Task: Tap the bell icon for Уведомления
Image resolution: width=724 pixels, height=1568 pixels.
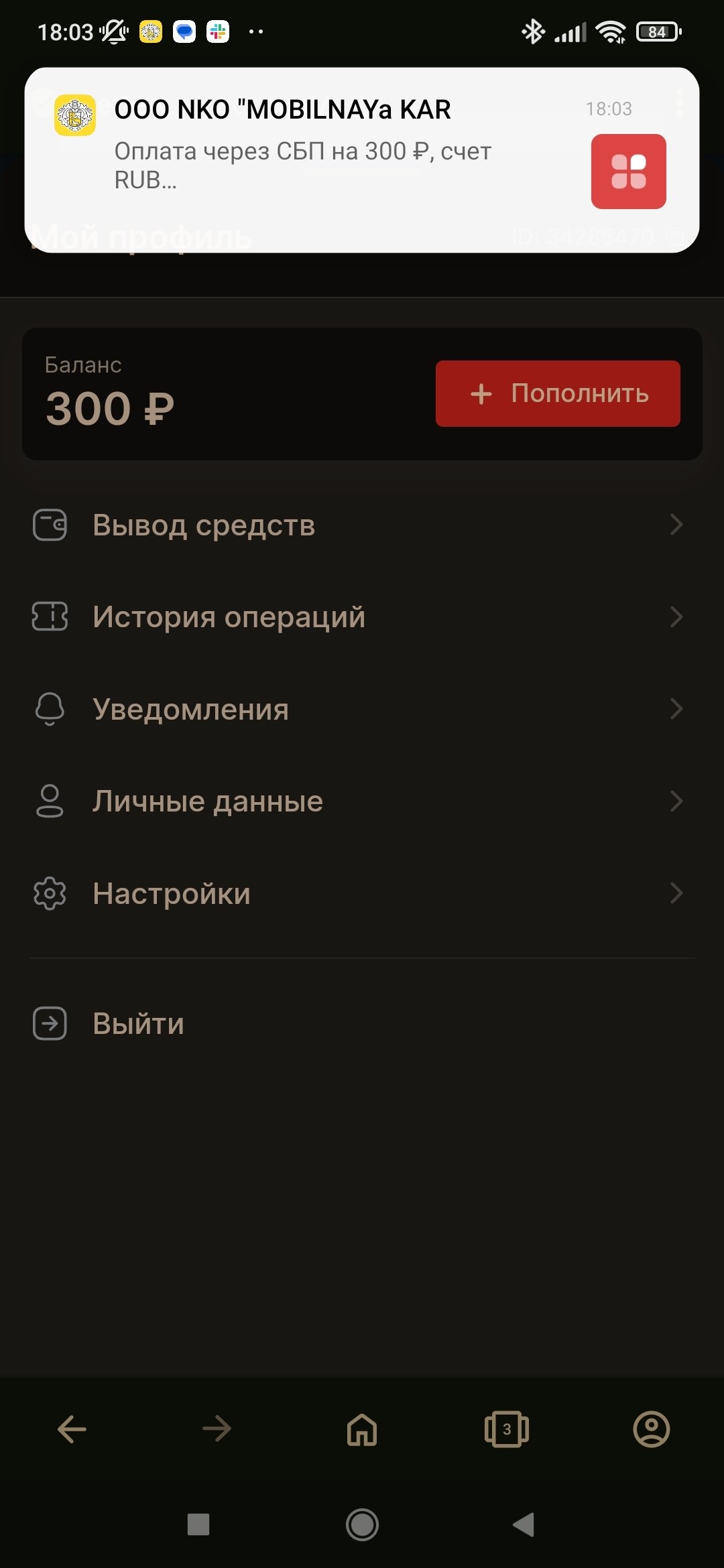Action: click(49, 708)
